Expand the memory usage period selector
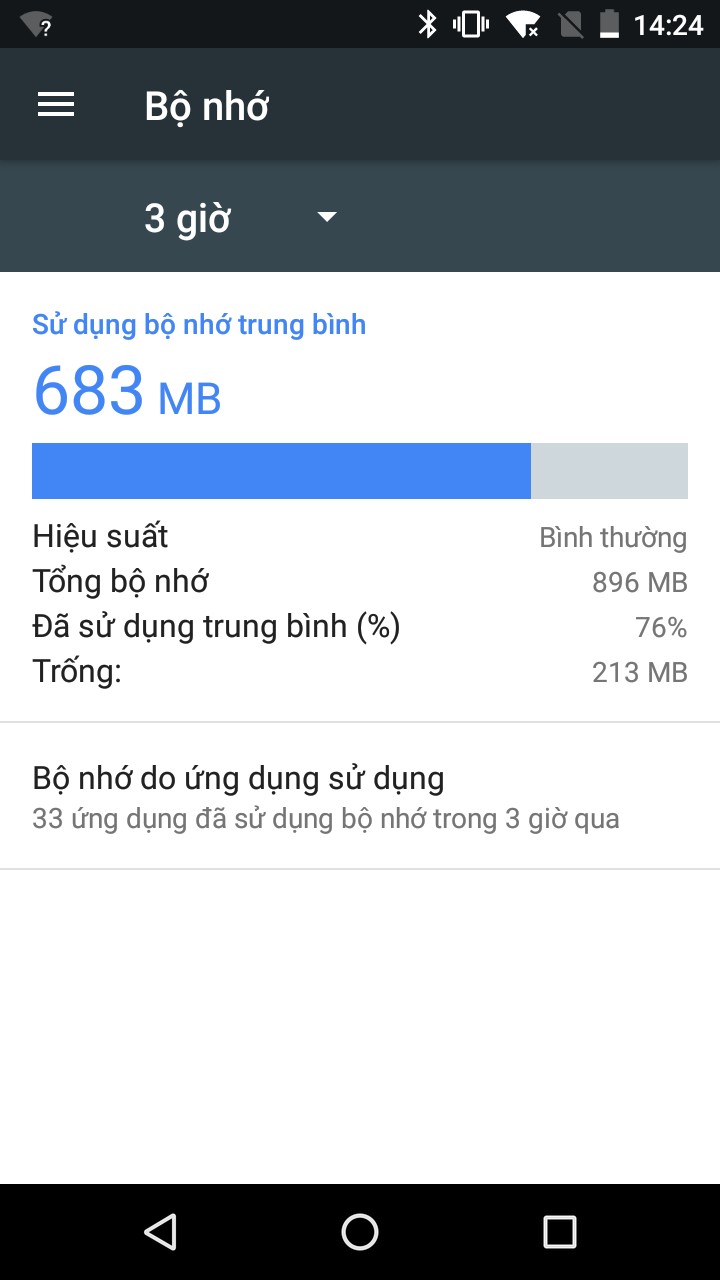Screen dimensions: 720x1280 point(230,217)
